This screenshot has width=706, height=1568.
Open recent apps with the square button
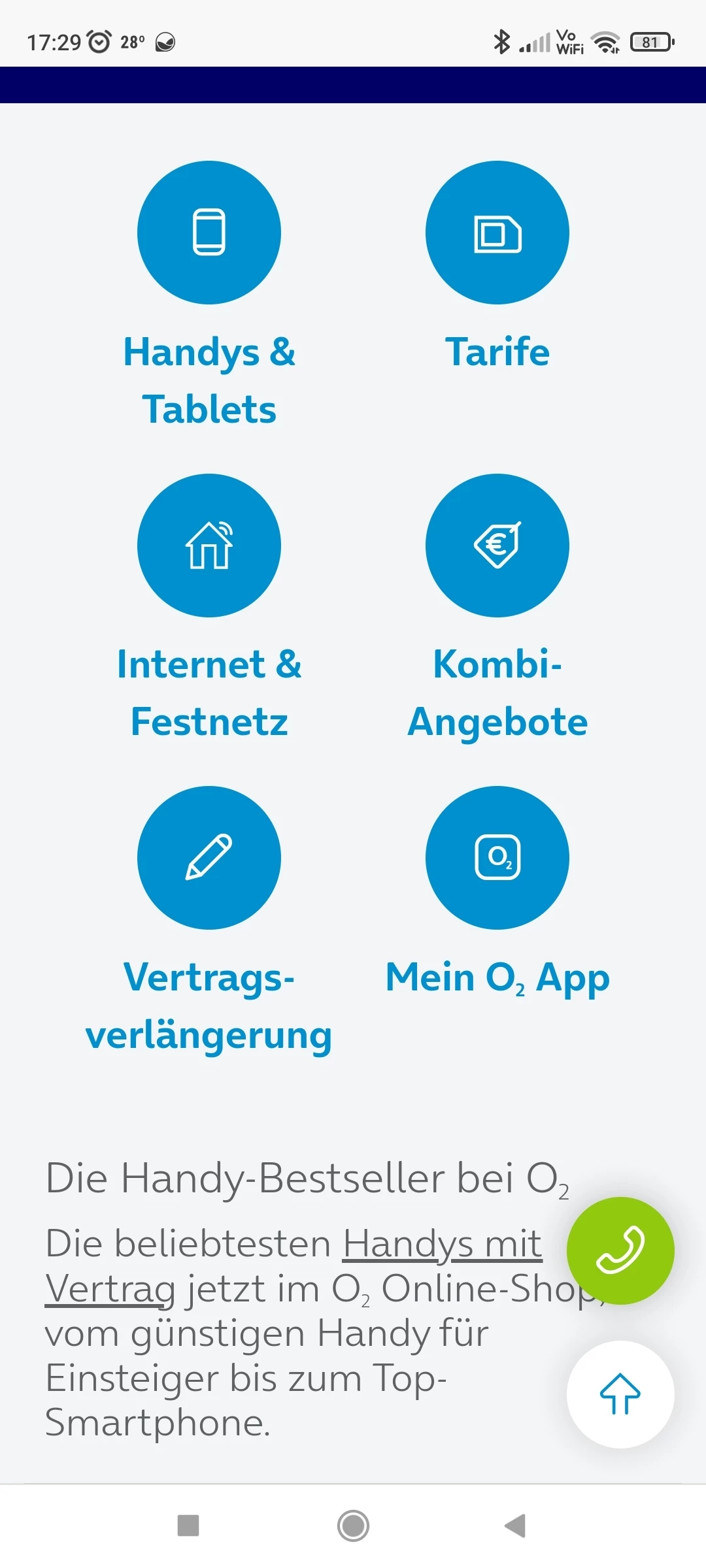(188, 1526)
